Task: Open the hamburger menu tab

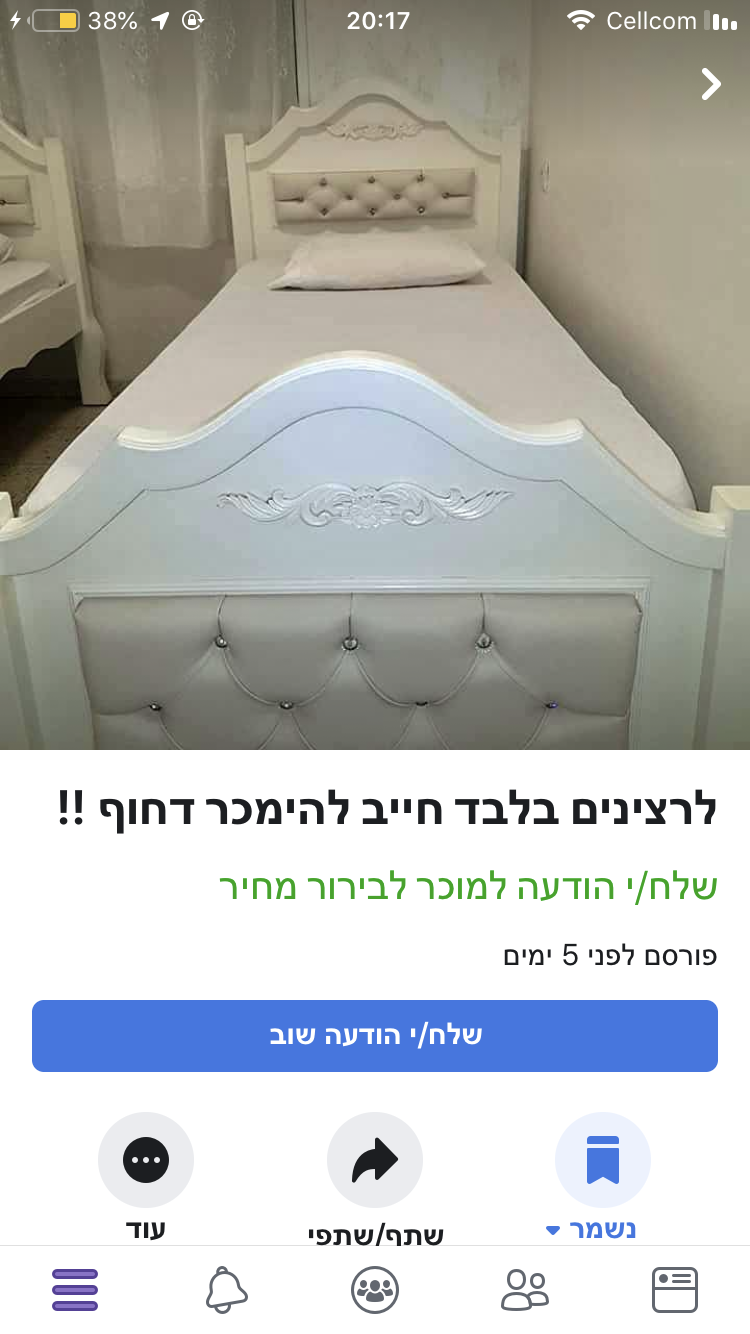Action: pos(75,1290)
